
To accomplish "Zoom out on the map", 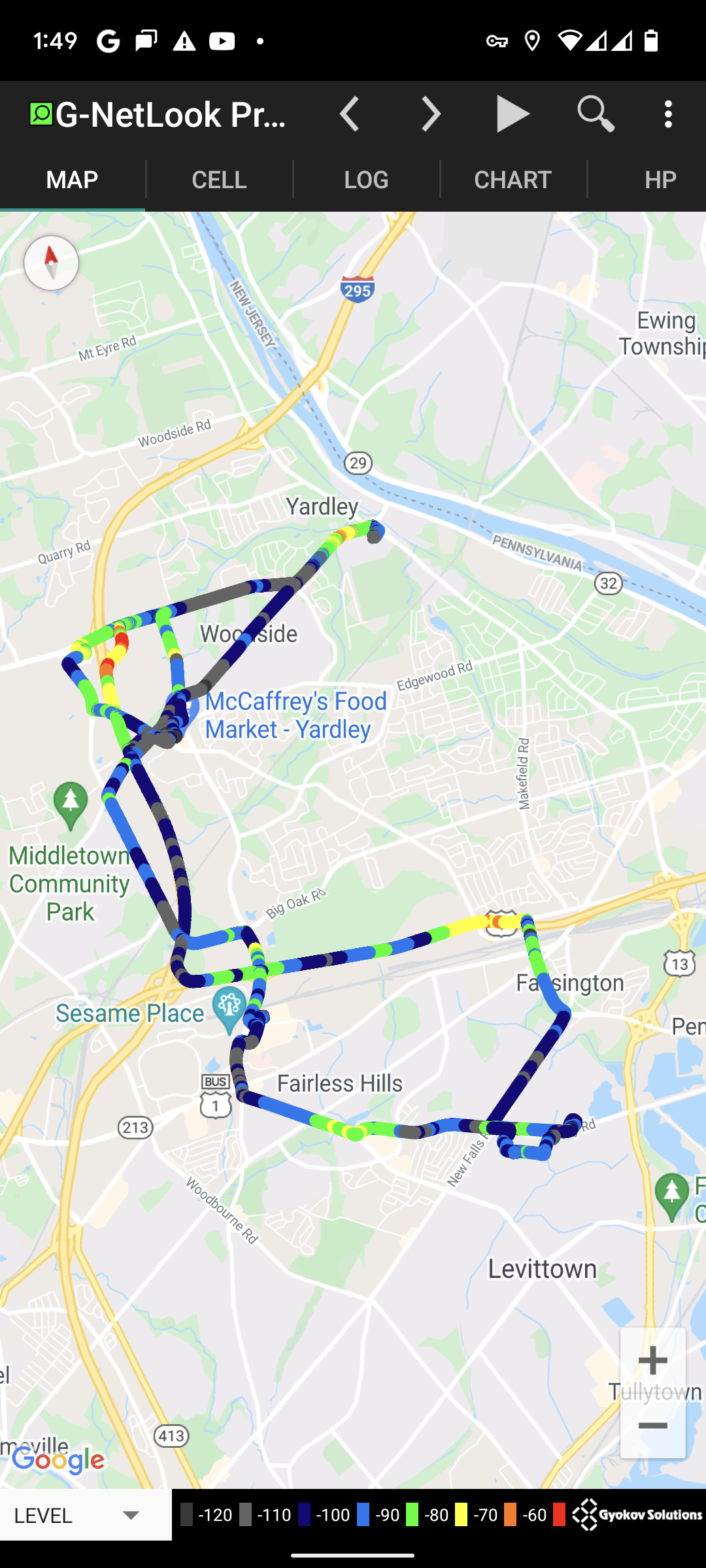I will [652, 1426].
